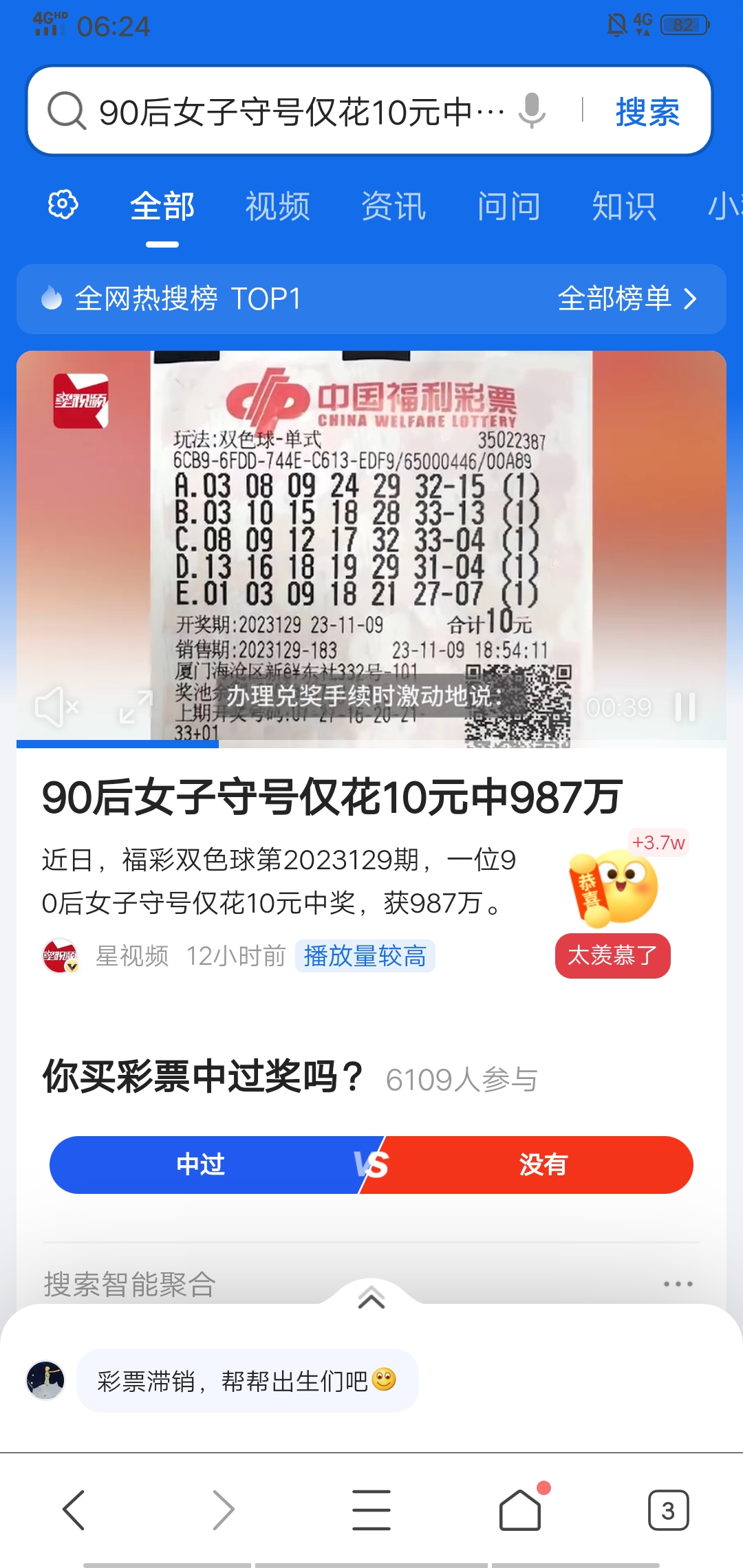
Task: Switch to the 知识 tab
Action: point(624,206)
